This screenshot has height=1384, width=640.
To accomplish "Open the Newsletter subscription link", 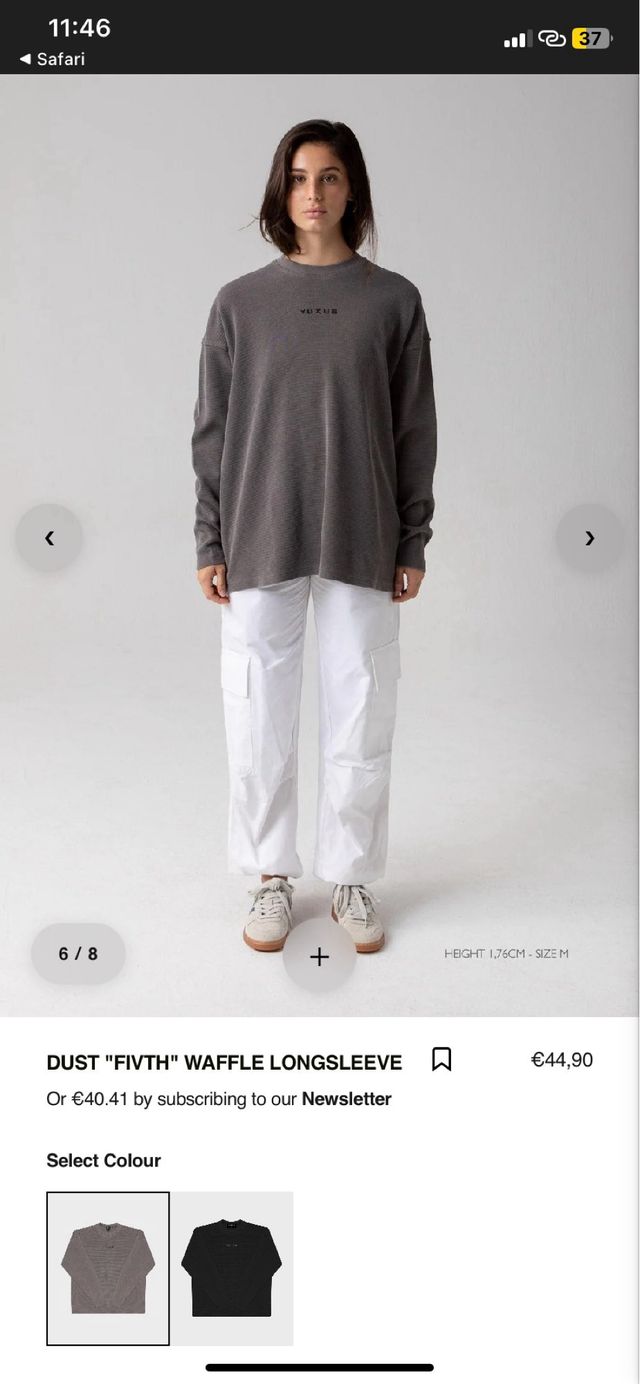I will pos(346,1099).
